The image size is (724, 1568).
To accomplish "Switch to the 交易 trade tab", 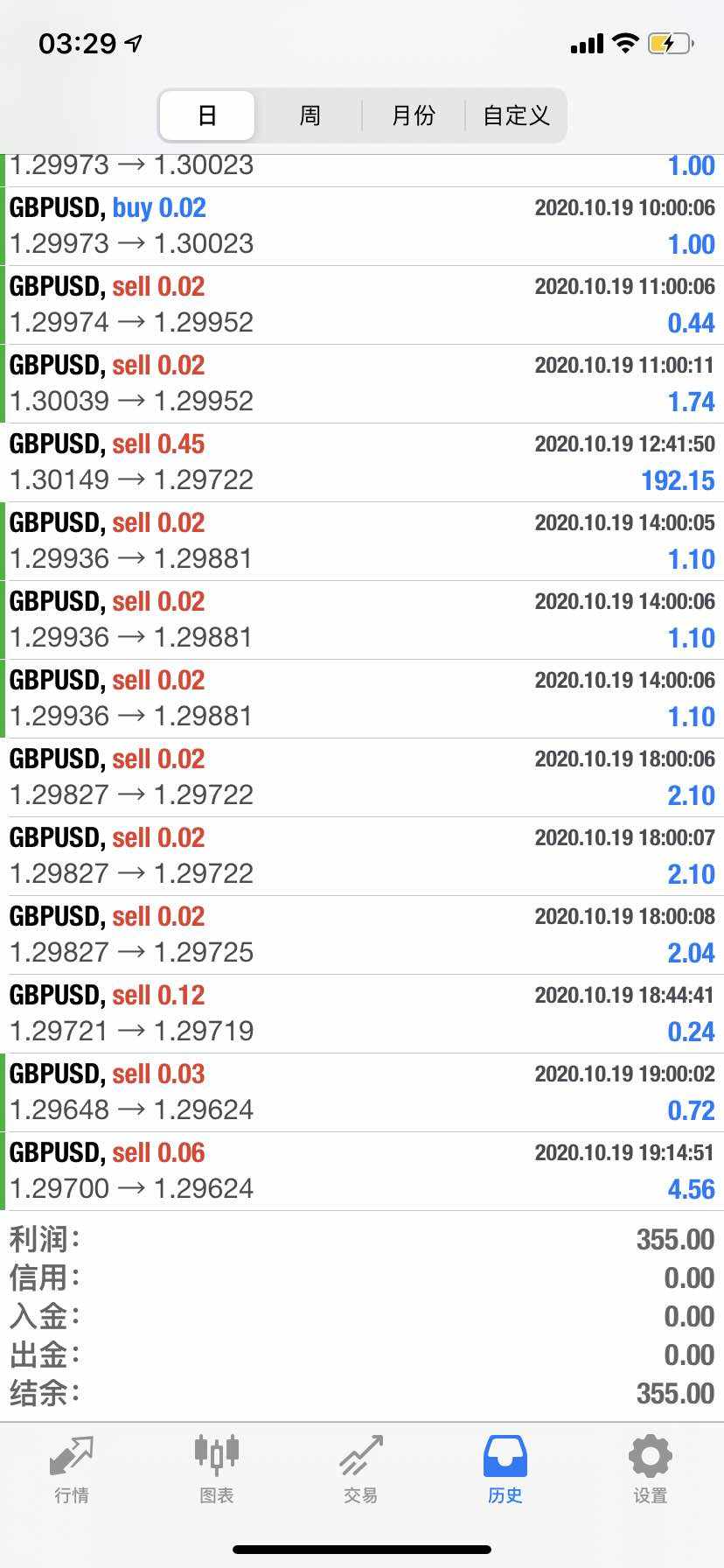I will click(x=360, y=1470).
